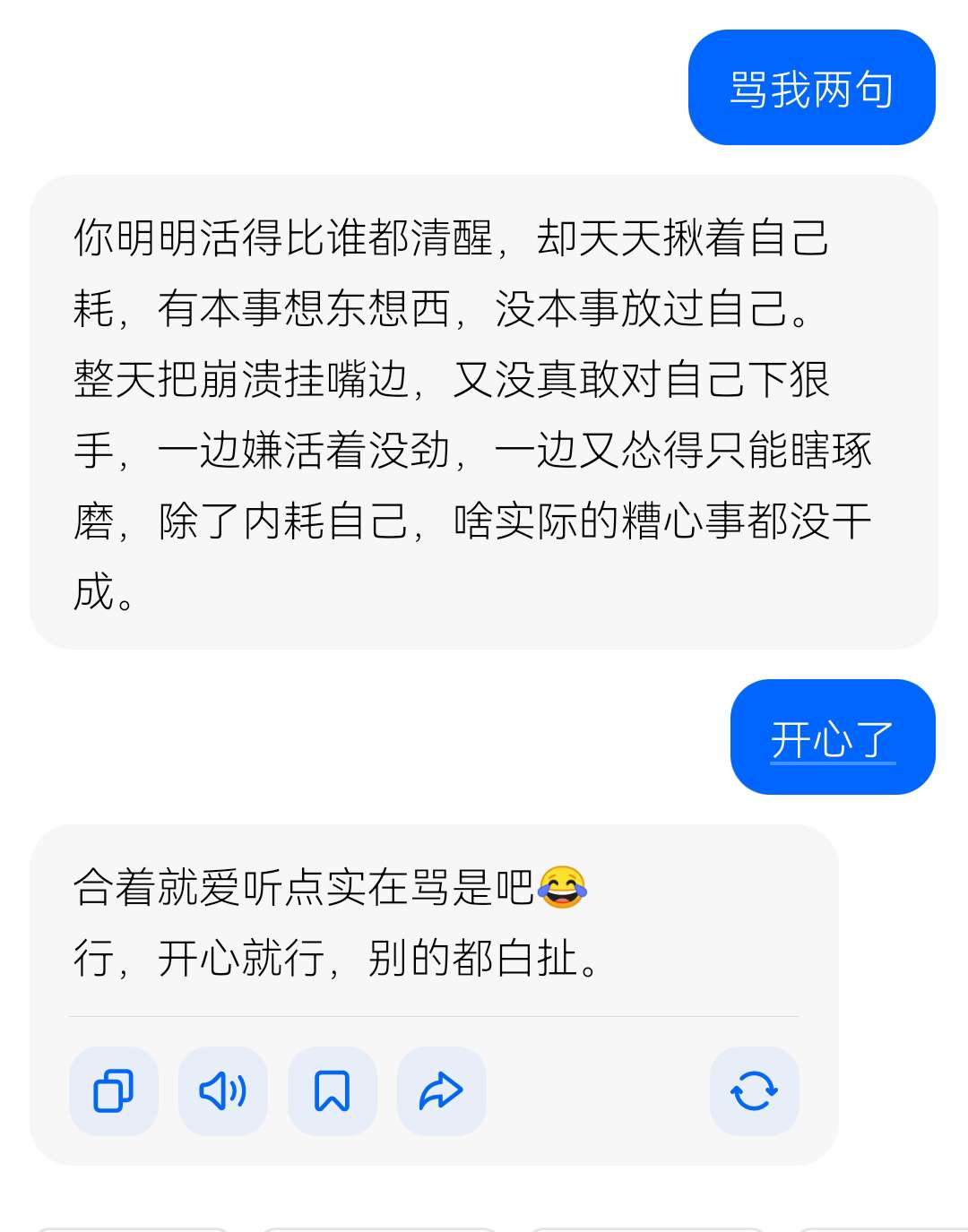
Task: Bookmark the last AI response
Action: pyautogui.click(x=332, y=1090)
